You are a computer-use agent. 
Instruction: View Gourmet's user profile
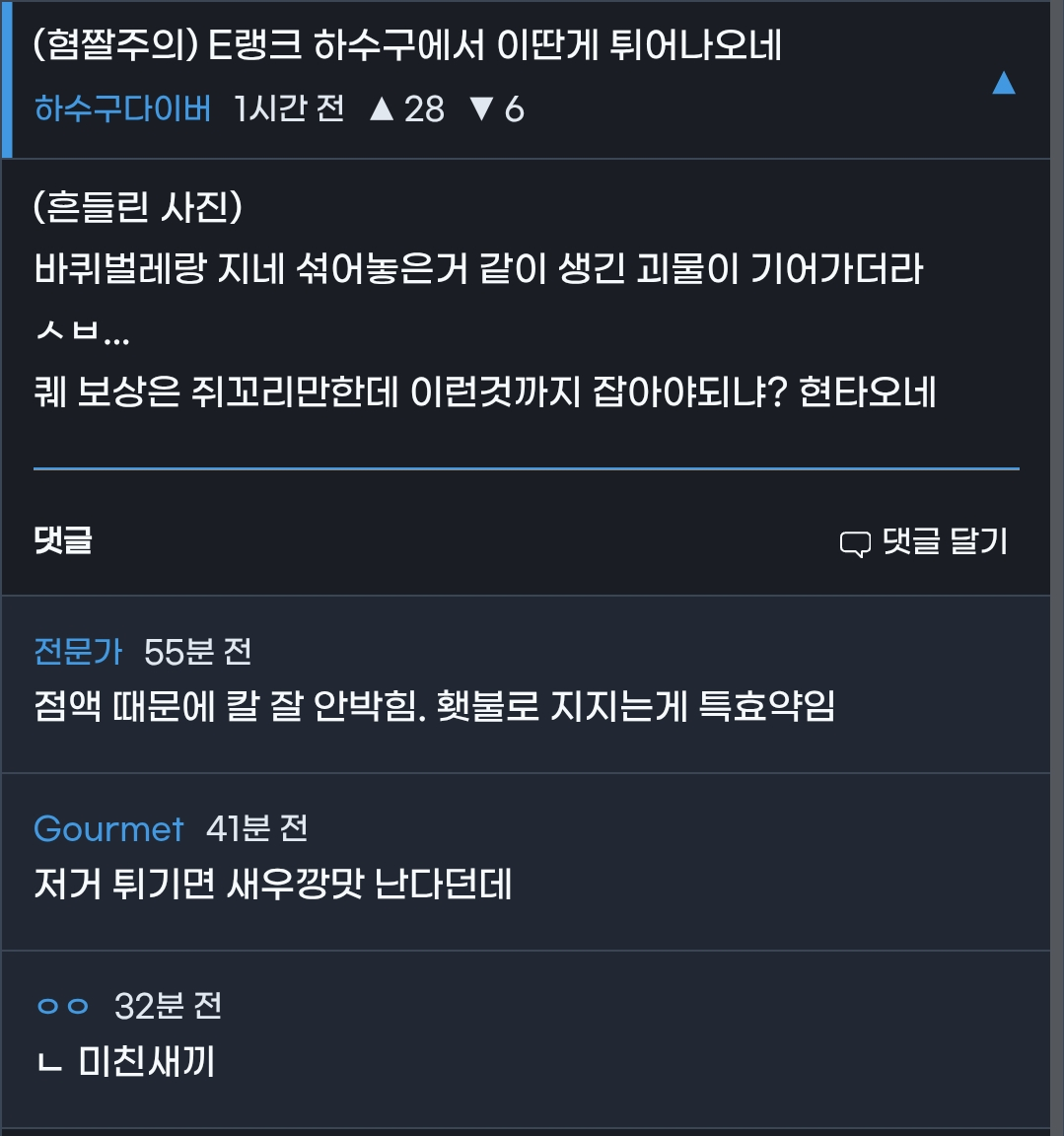(x=108, y=829)
